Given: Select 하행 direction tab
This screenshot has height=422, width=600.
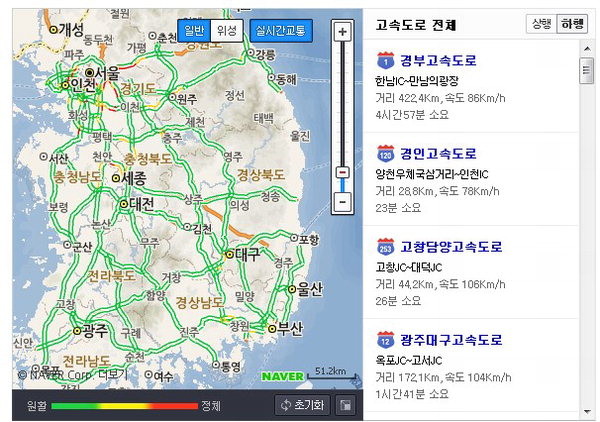Looking at the screenshot, I should click(x=572, y=24).
